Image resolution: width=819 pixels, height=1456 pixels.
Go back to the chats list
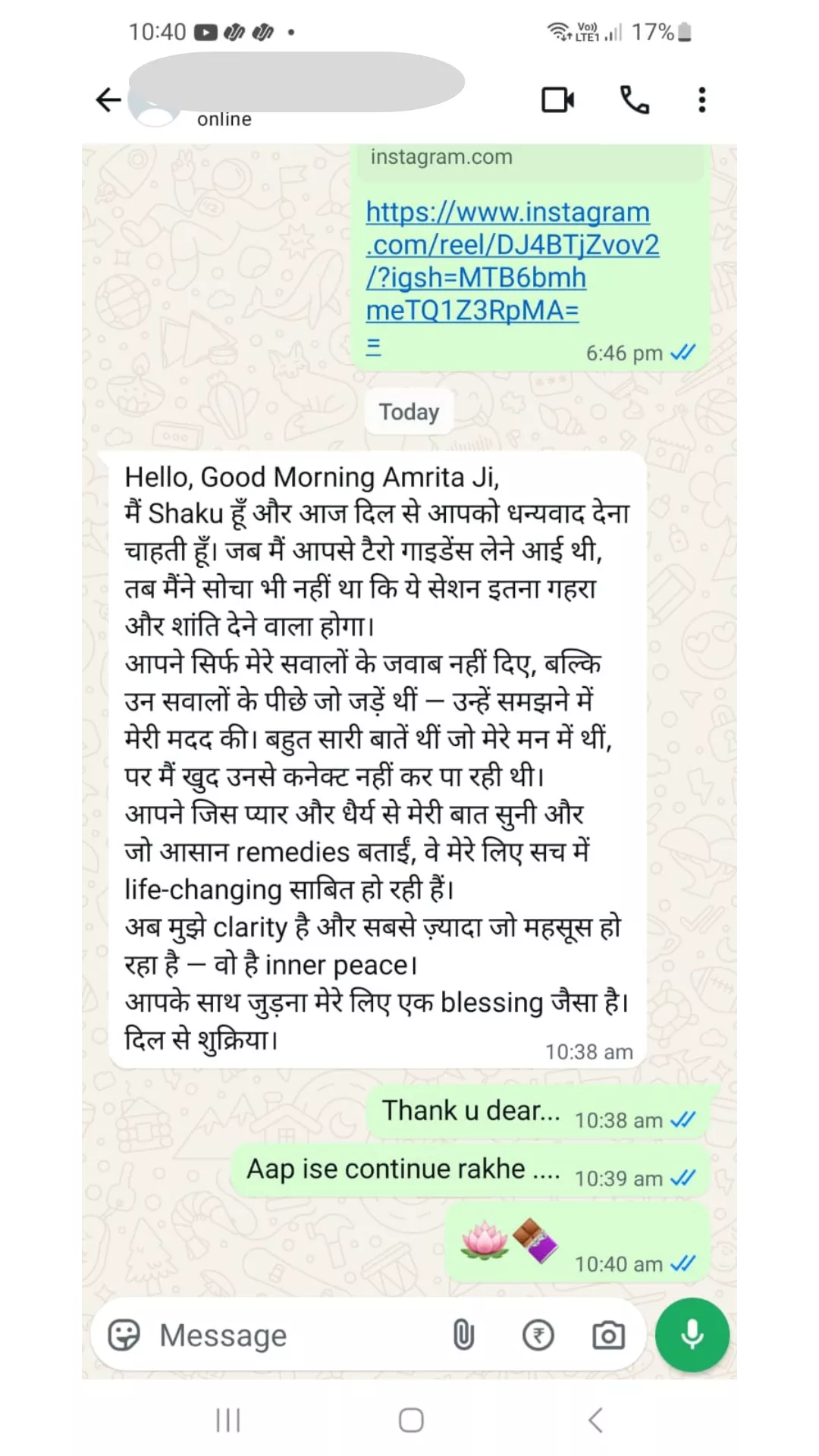point(108,100)
